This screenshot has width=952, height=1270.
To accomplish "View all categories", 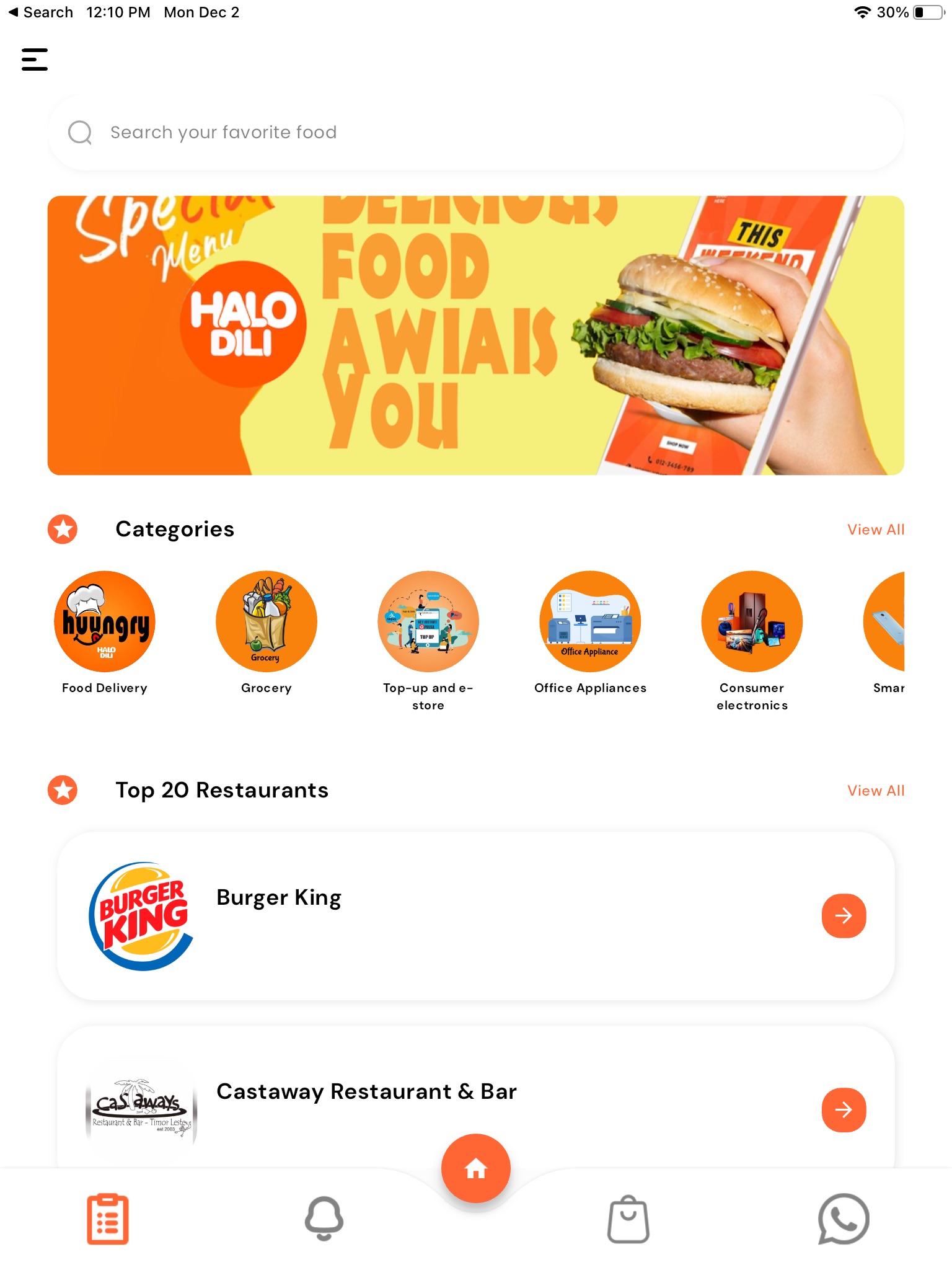I will point(875,530).
